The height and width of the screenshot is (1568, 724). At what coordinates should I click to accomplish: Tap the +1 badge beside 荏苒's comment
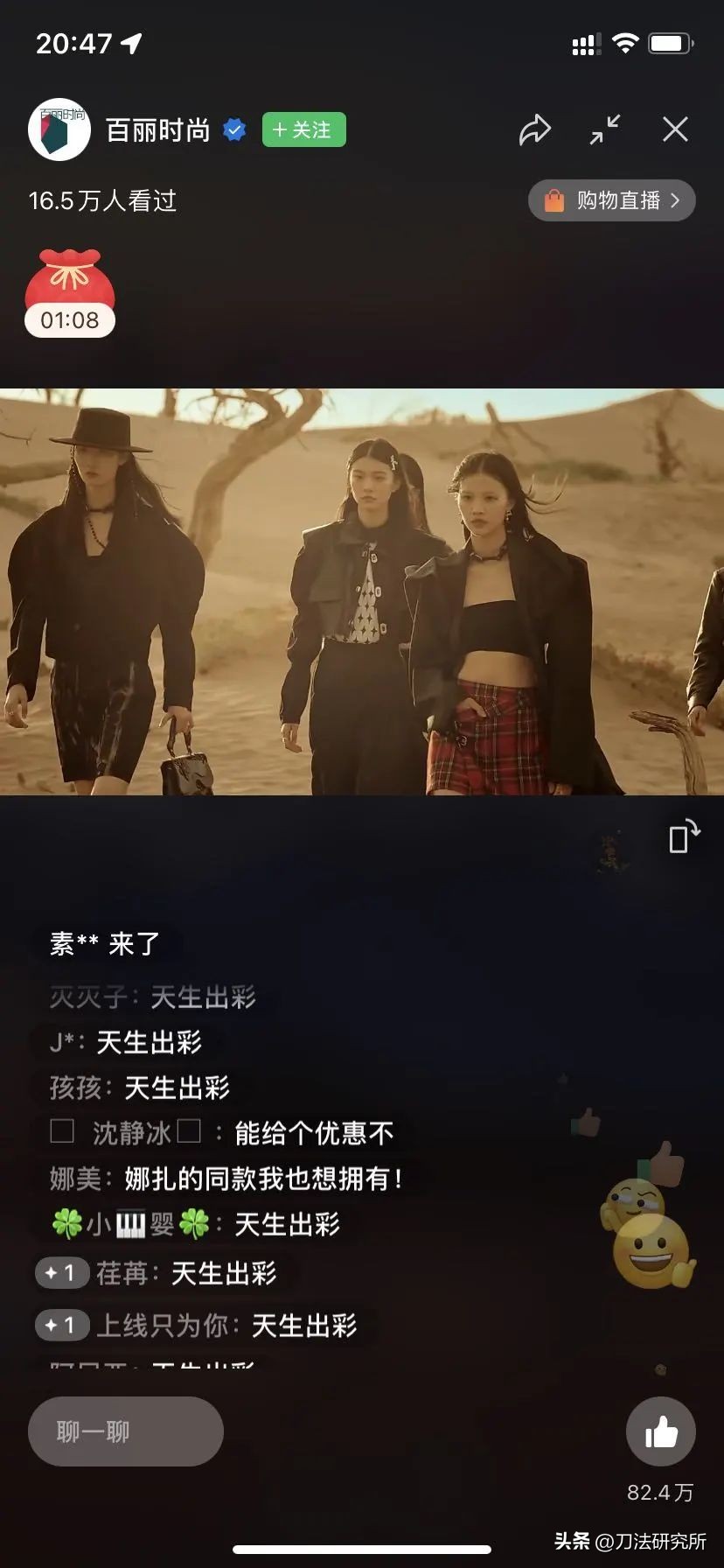(61, 1273)
